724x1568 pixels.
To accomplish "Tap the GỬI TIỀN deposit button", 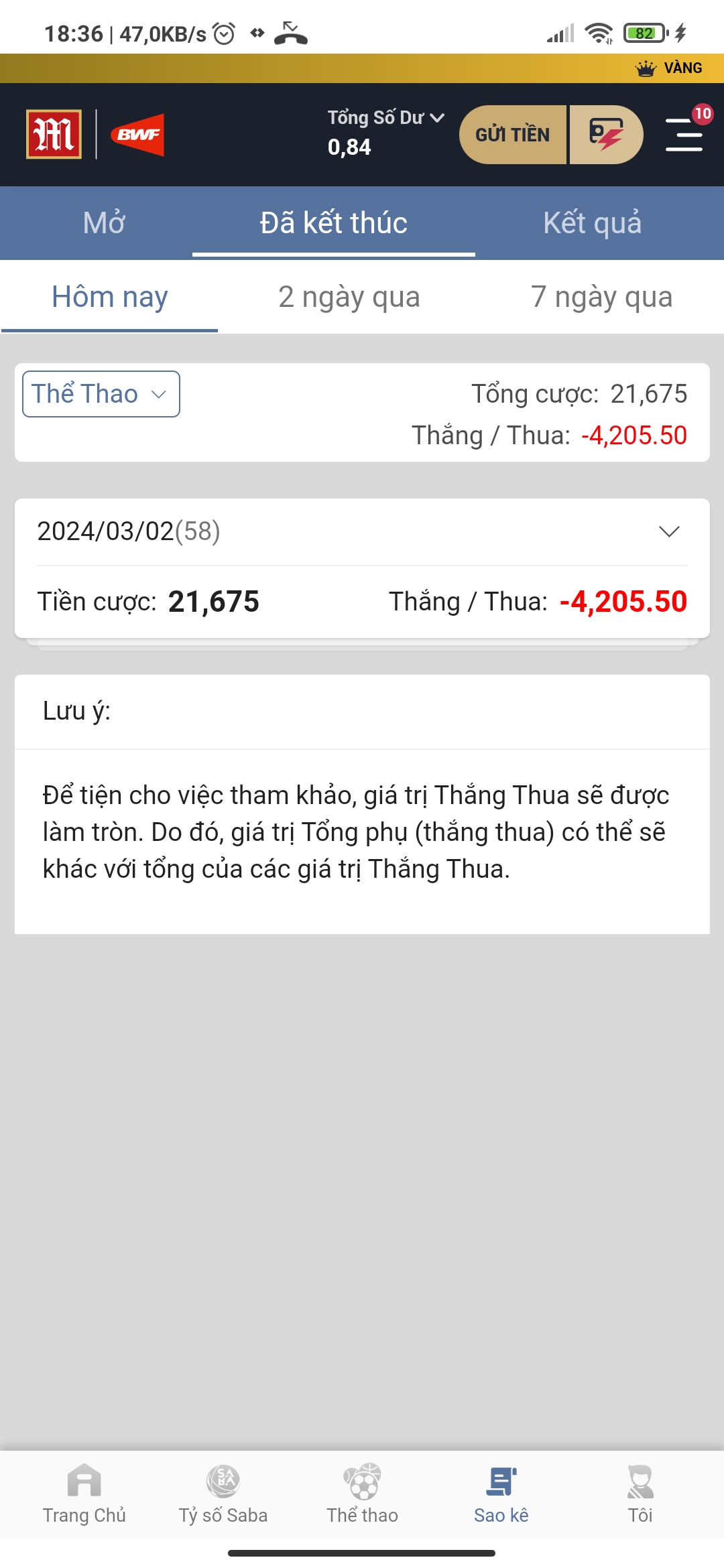I will pyautogui.click(x=513, y=135).
